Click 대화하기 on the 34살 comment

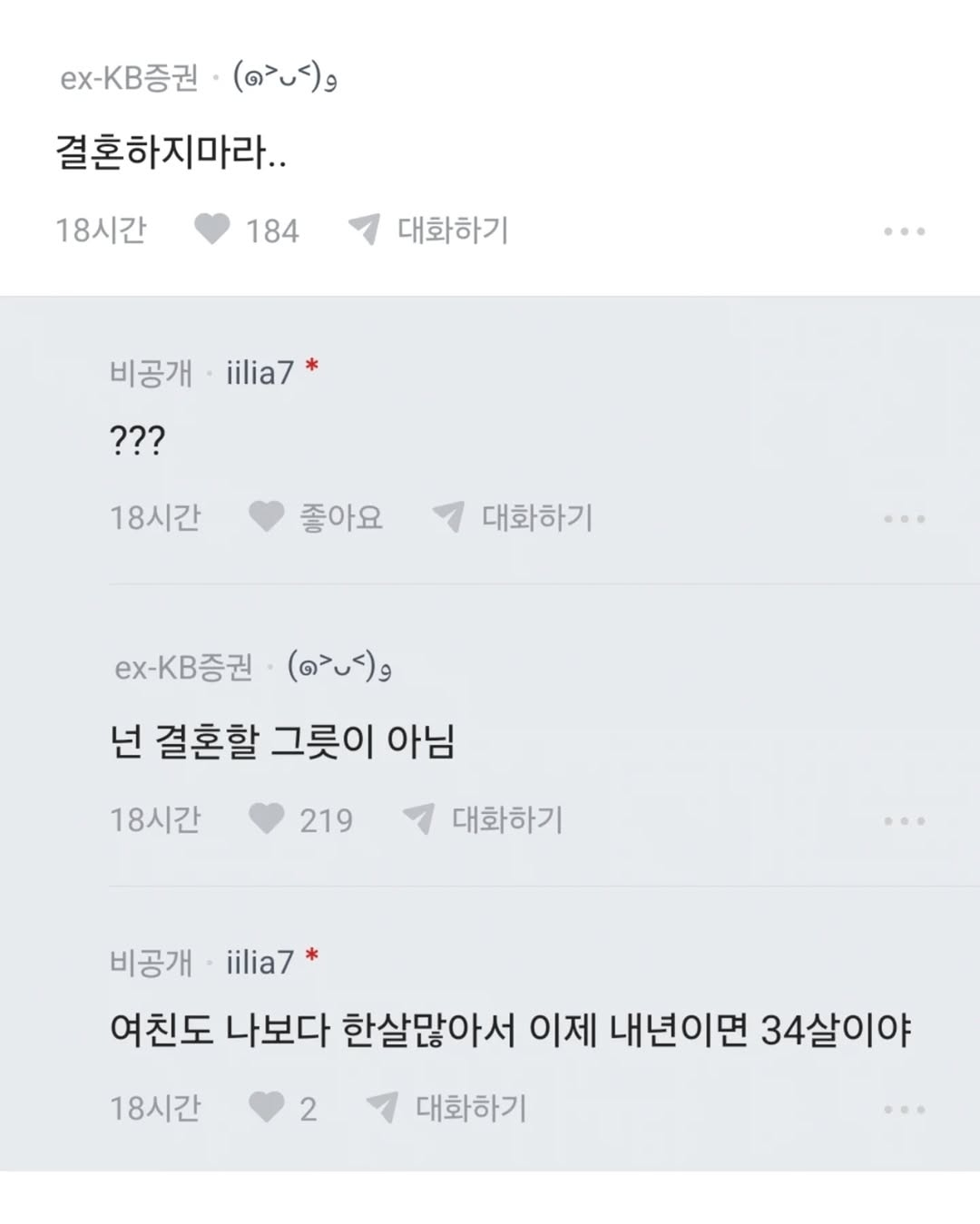470,1106
